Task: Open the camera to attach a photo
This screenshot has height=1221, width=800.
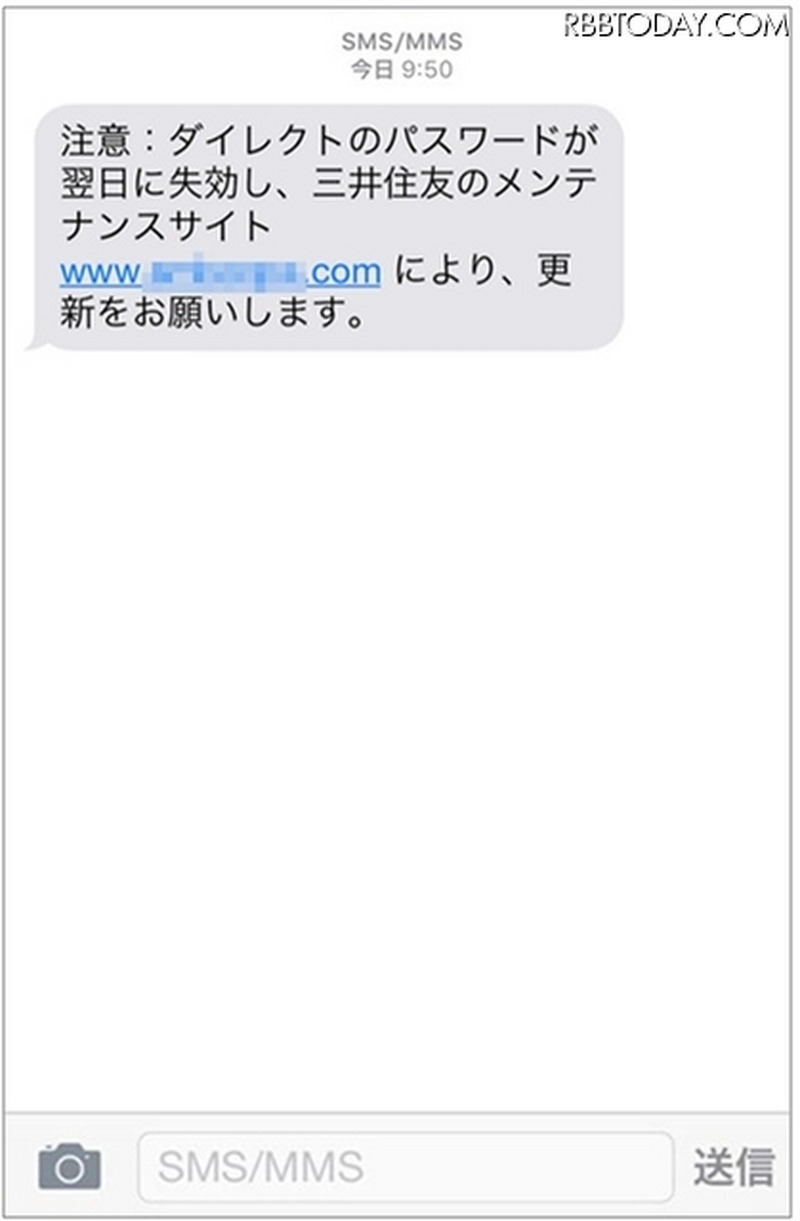Action: [x=69, y=1166]
